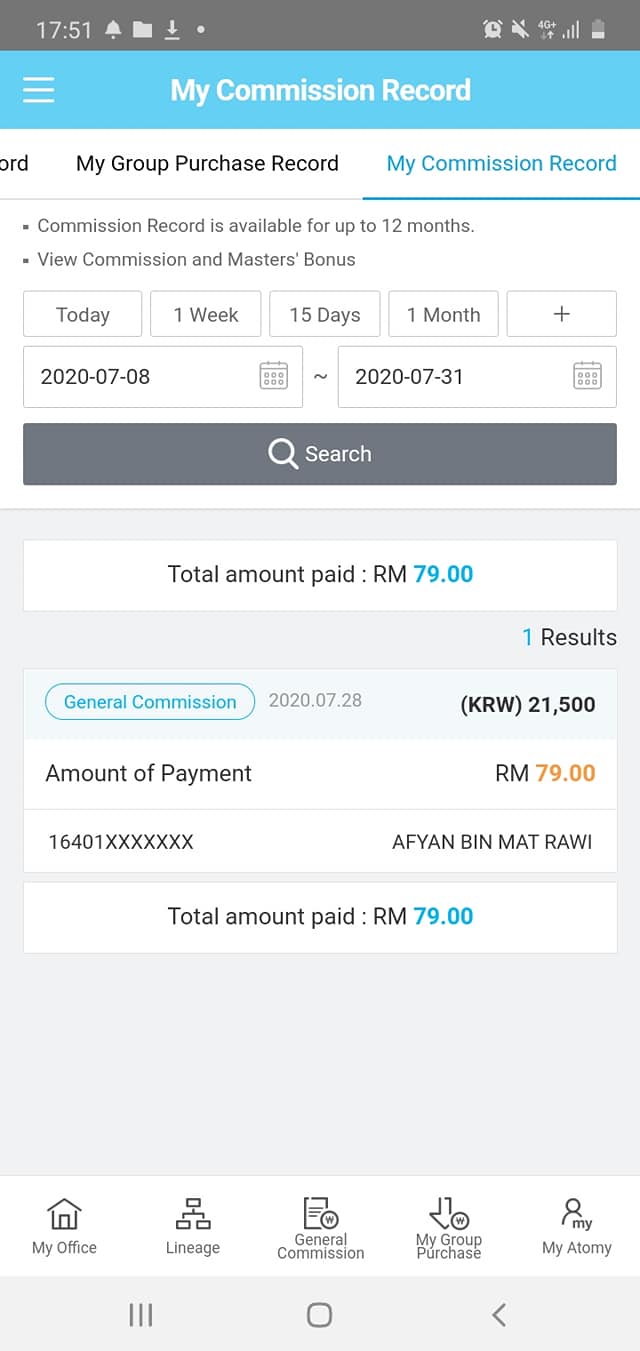The height and width of the screenshot is (1351, 640).
Task: Tap the system back button
Action: pyautogui.click(x=499, y=1314)
